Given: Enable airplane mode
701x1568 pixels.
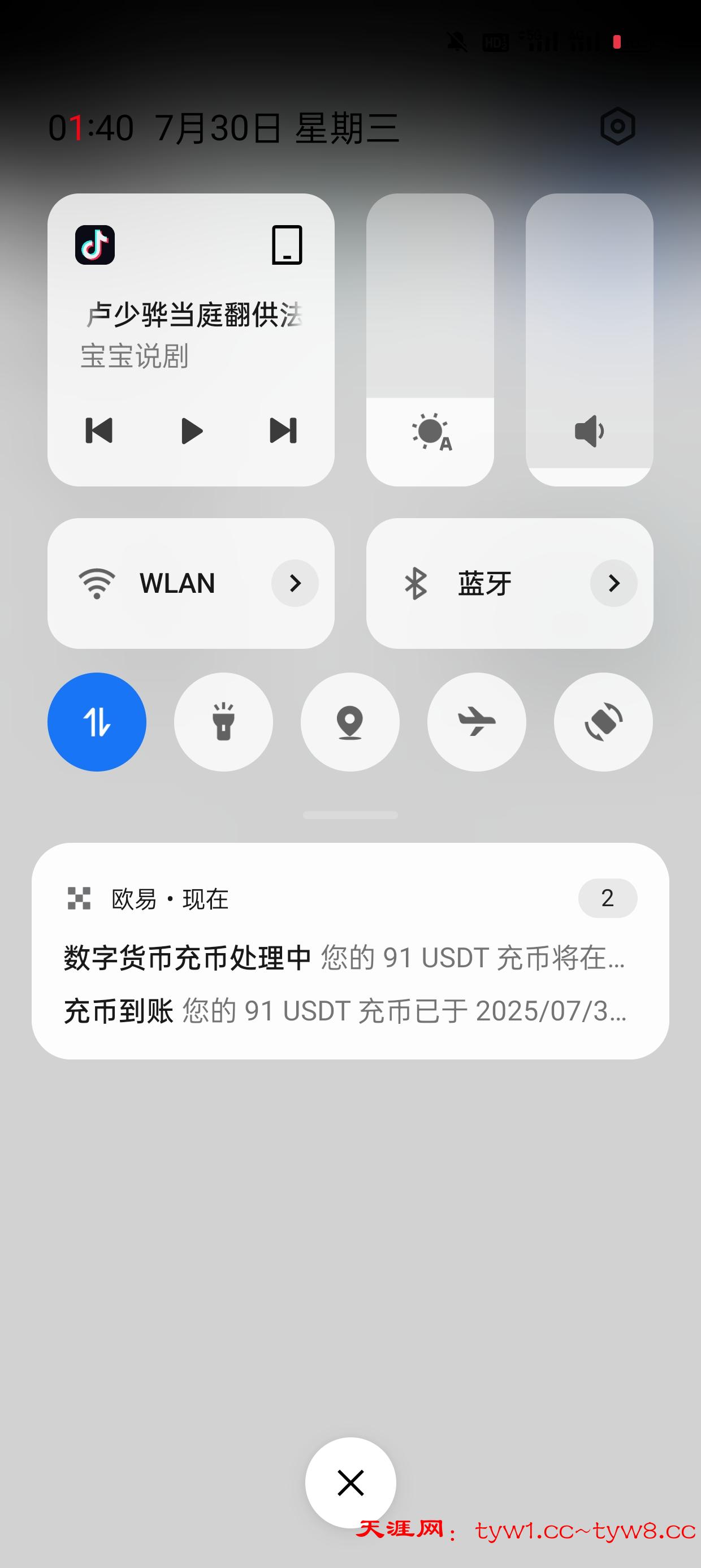Looking at the screenshot, I should (477, 722).
